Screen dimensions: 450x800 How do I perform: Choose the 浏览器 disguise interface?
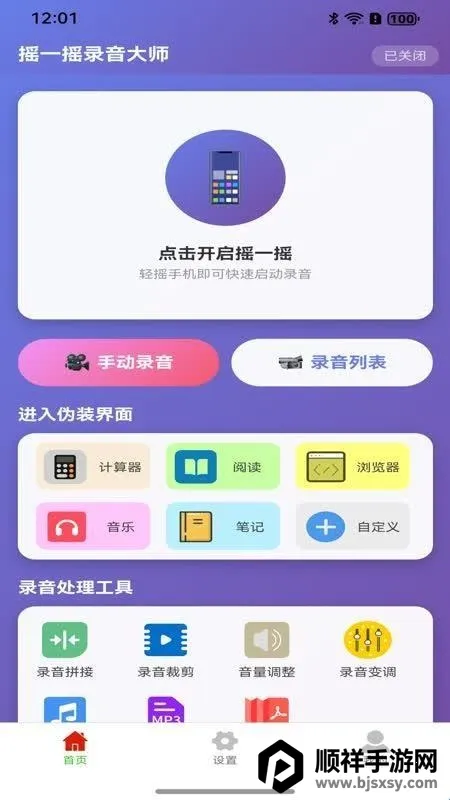353,466
